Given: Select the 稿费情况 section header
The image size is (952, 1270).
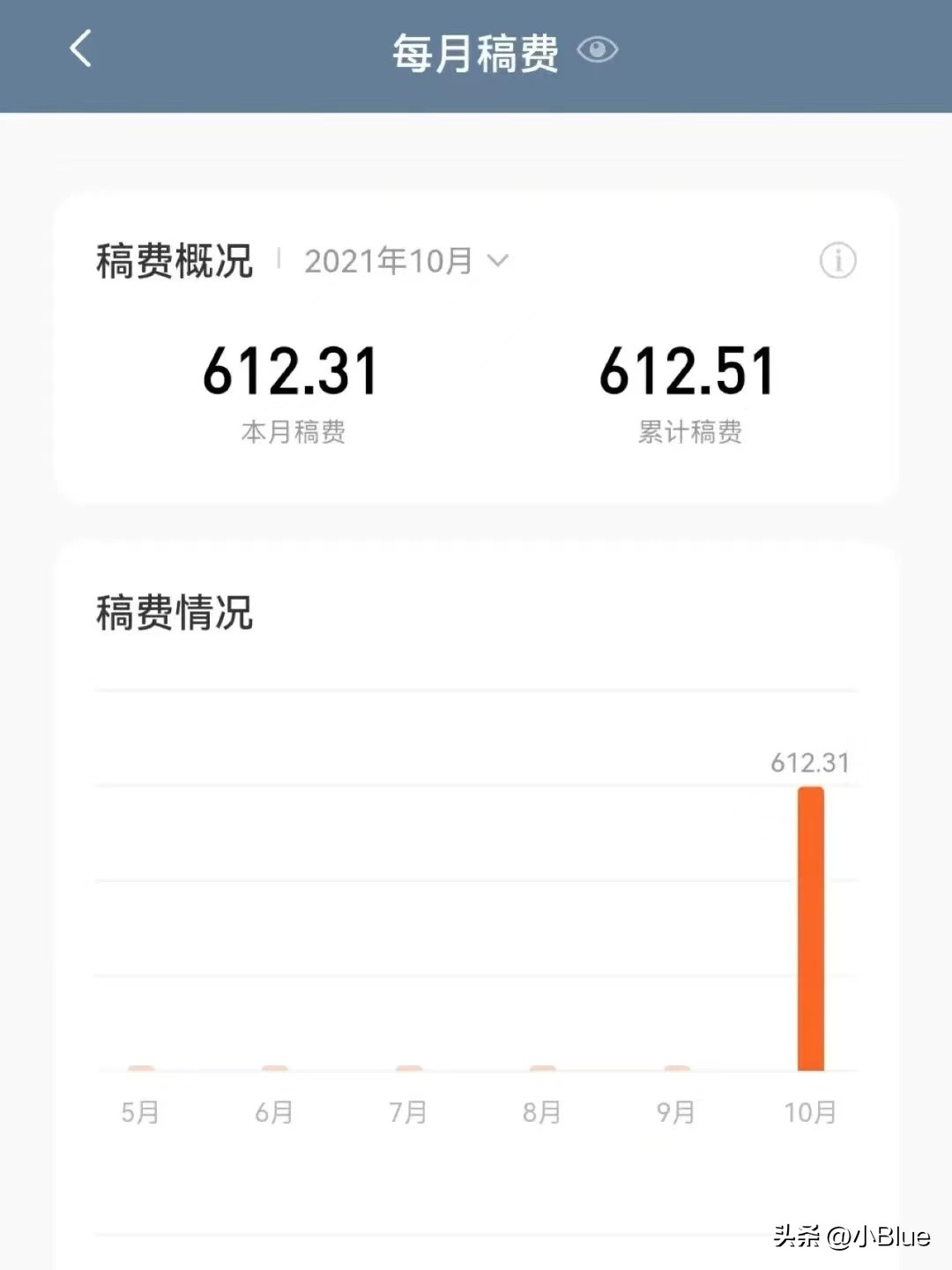Looking at the screenshot, I should coord(173,612).
